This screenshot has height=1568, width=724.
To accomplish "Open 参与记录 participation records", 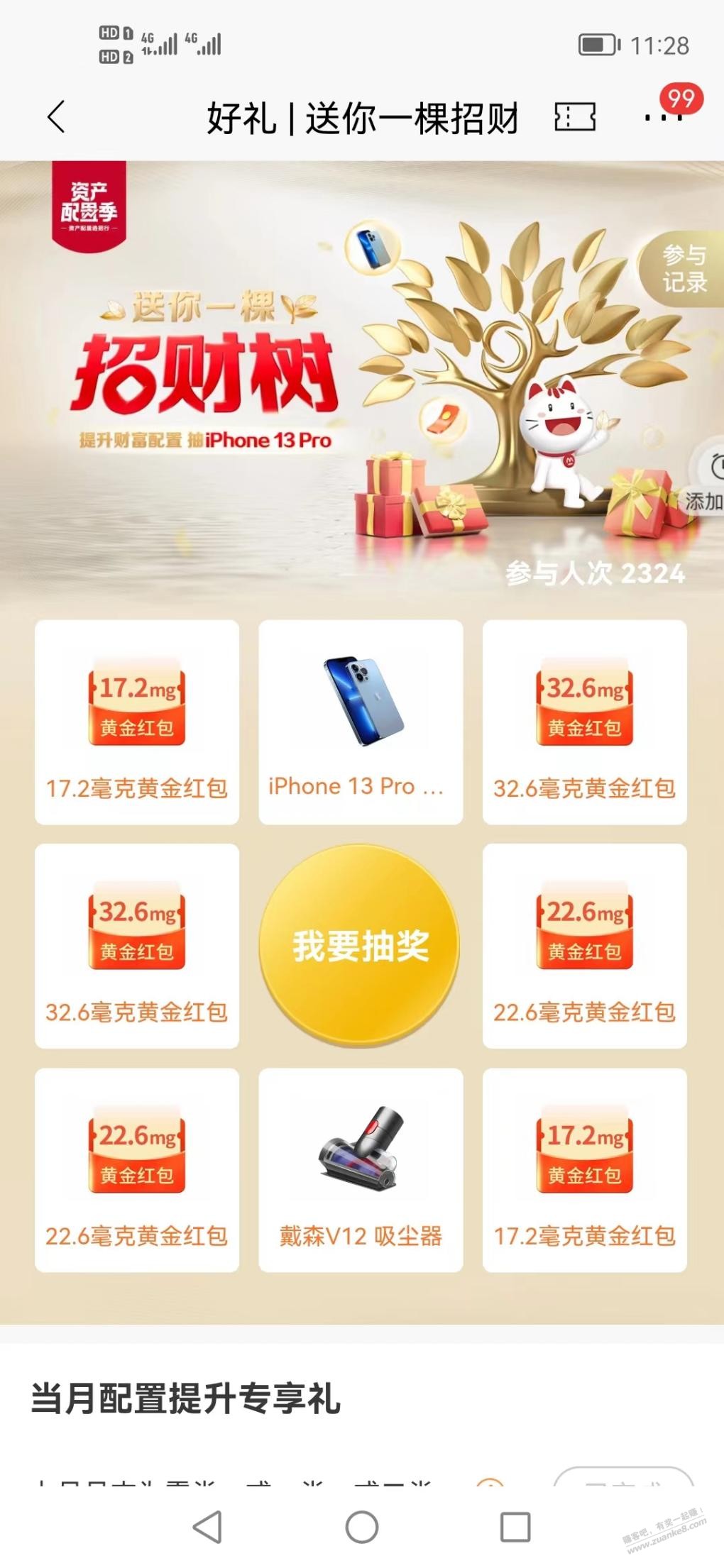I will [683, 268].
